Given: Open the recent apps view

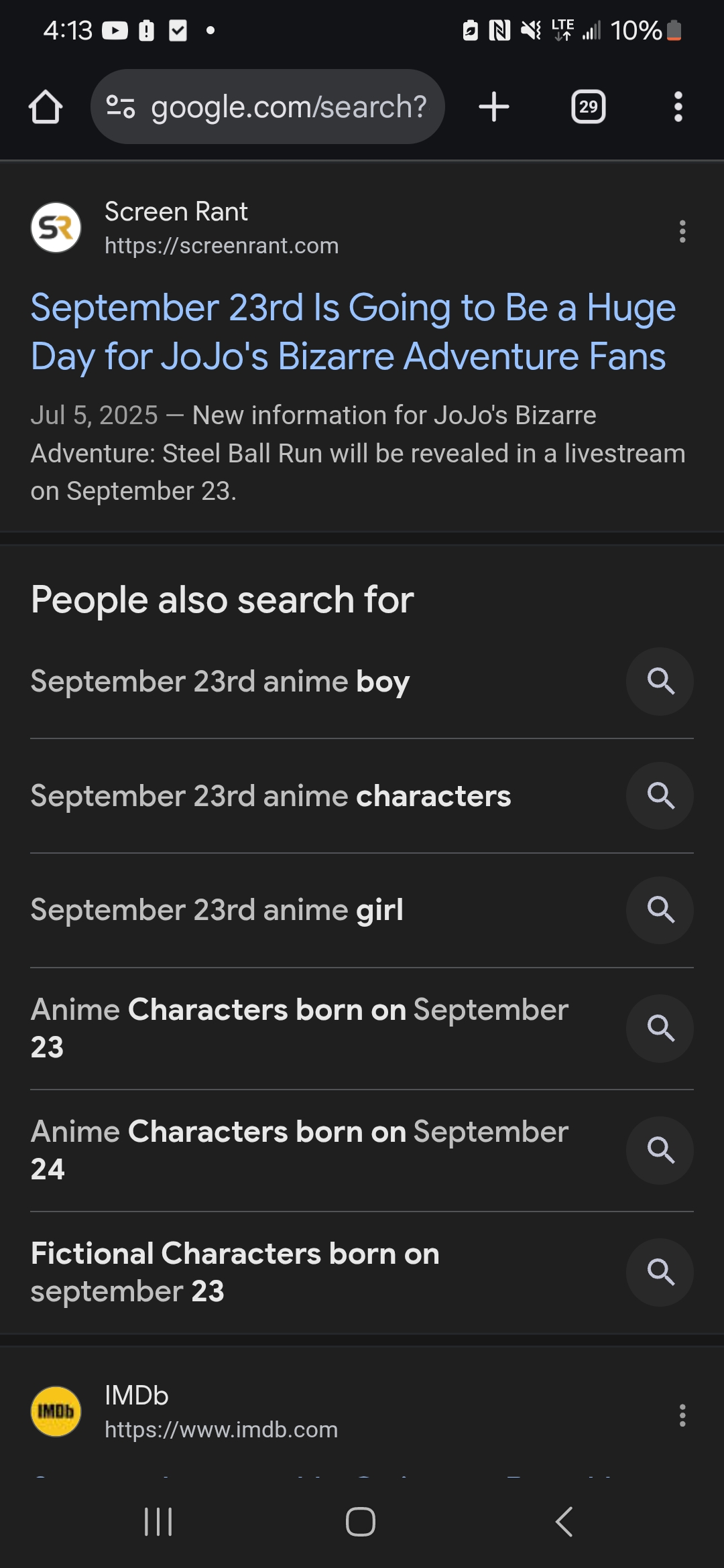Looking at the screenshot, I should (x=159, y=1522).
